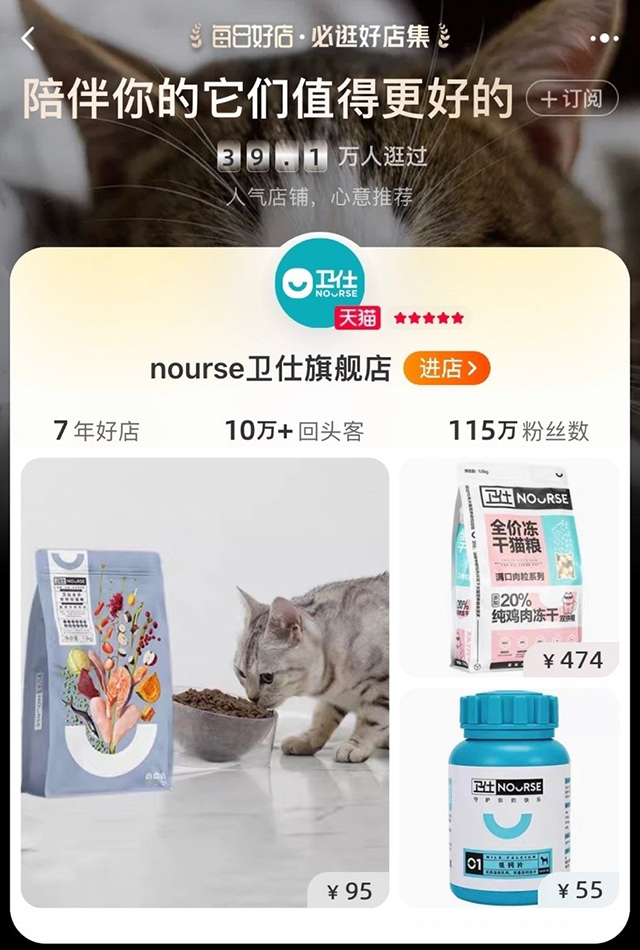This screenshot has width=640, height=950.
Task: Subscribe with the +订阅 button
Action: tap(576, 99)
